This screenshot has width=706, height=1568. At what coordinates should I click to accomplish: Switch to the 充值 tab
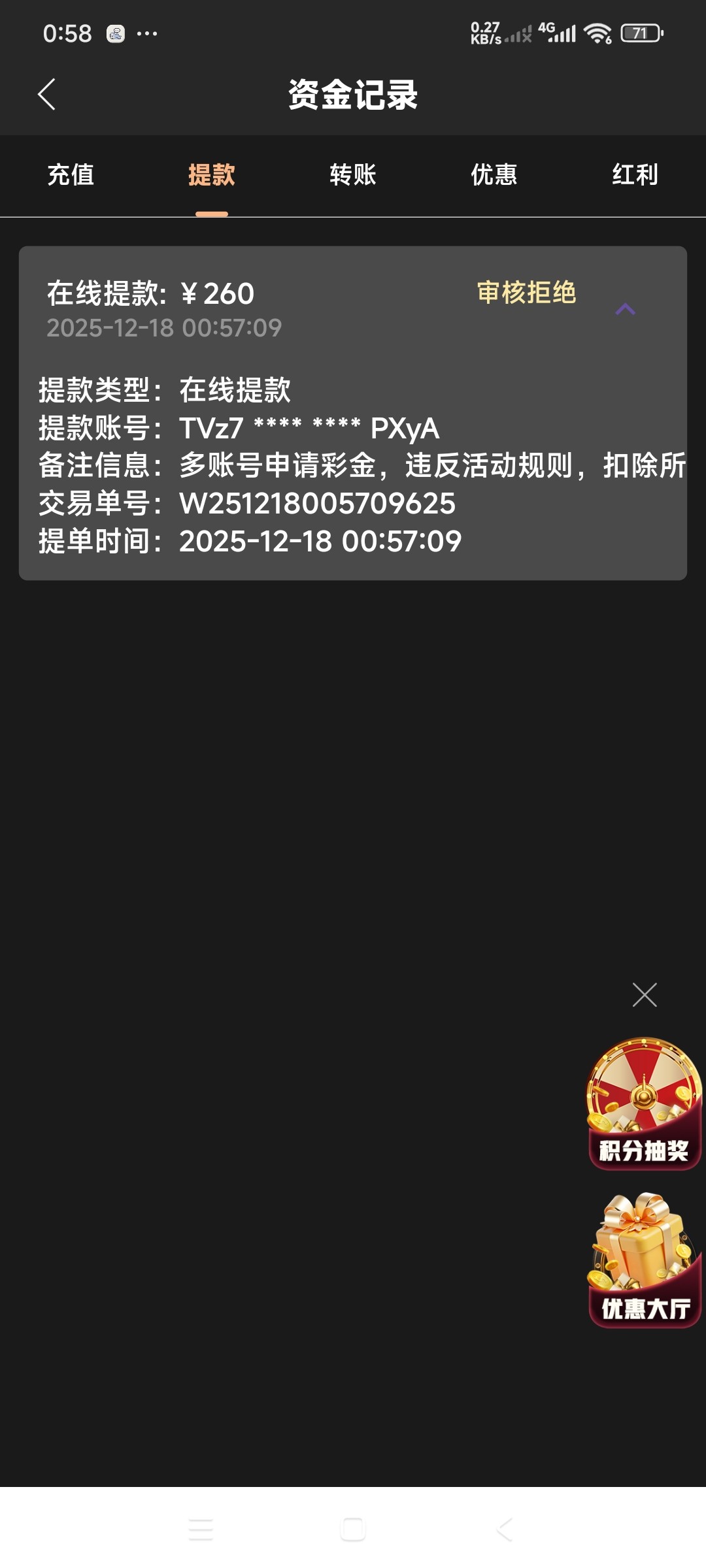point(71,175)
